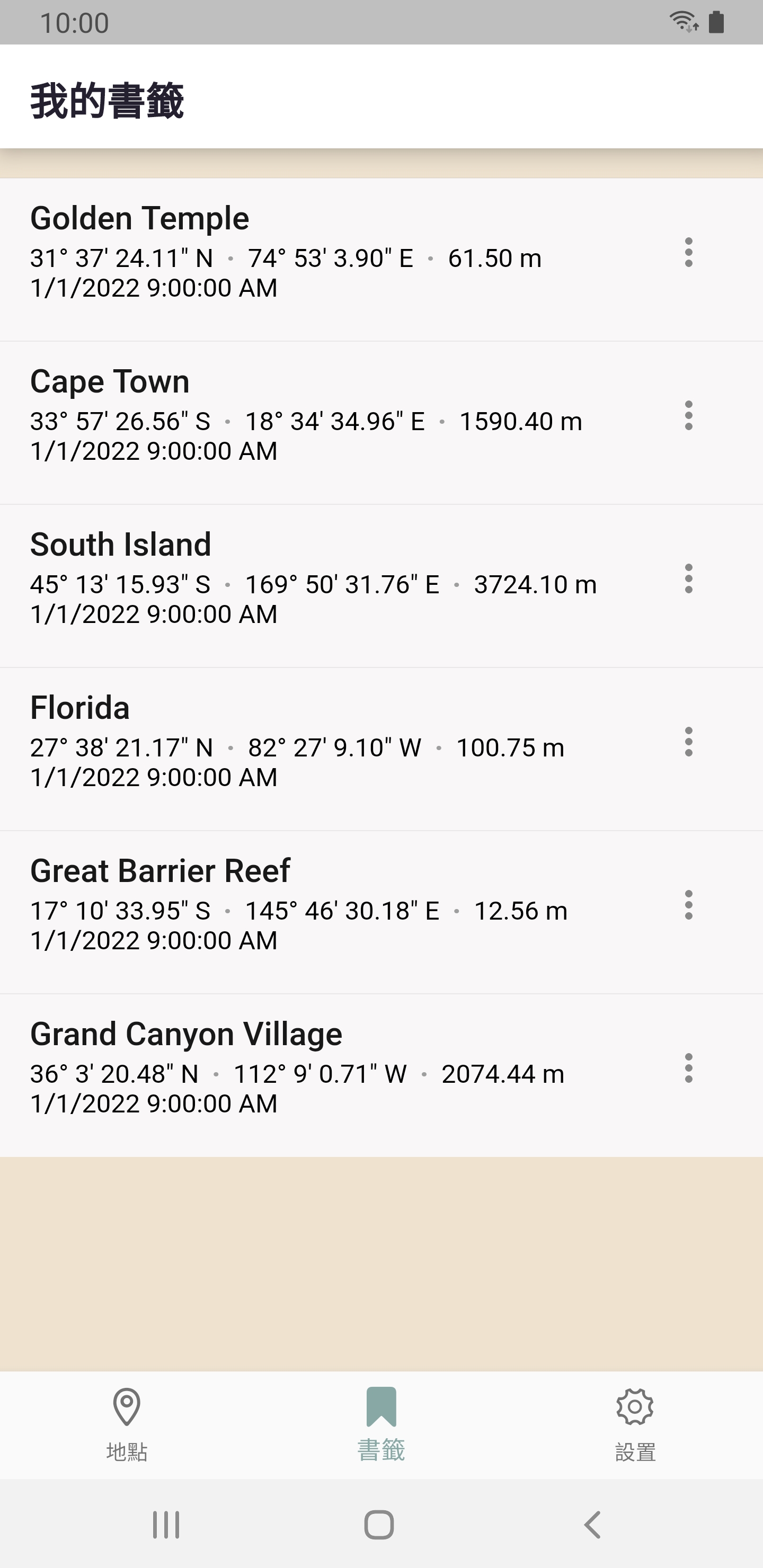Open more options for Golden Temple
Viewport: 763px width, 1568px height.
[688, 252]
